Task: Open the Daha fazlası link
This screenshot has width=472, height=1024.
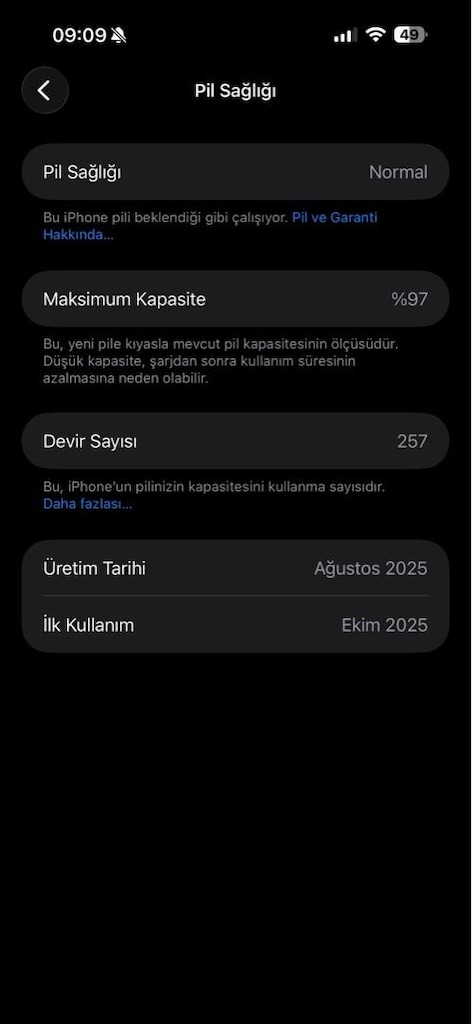Action: (x=87, y=504)
